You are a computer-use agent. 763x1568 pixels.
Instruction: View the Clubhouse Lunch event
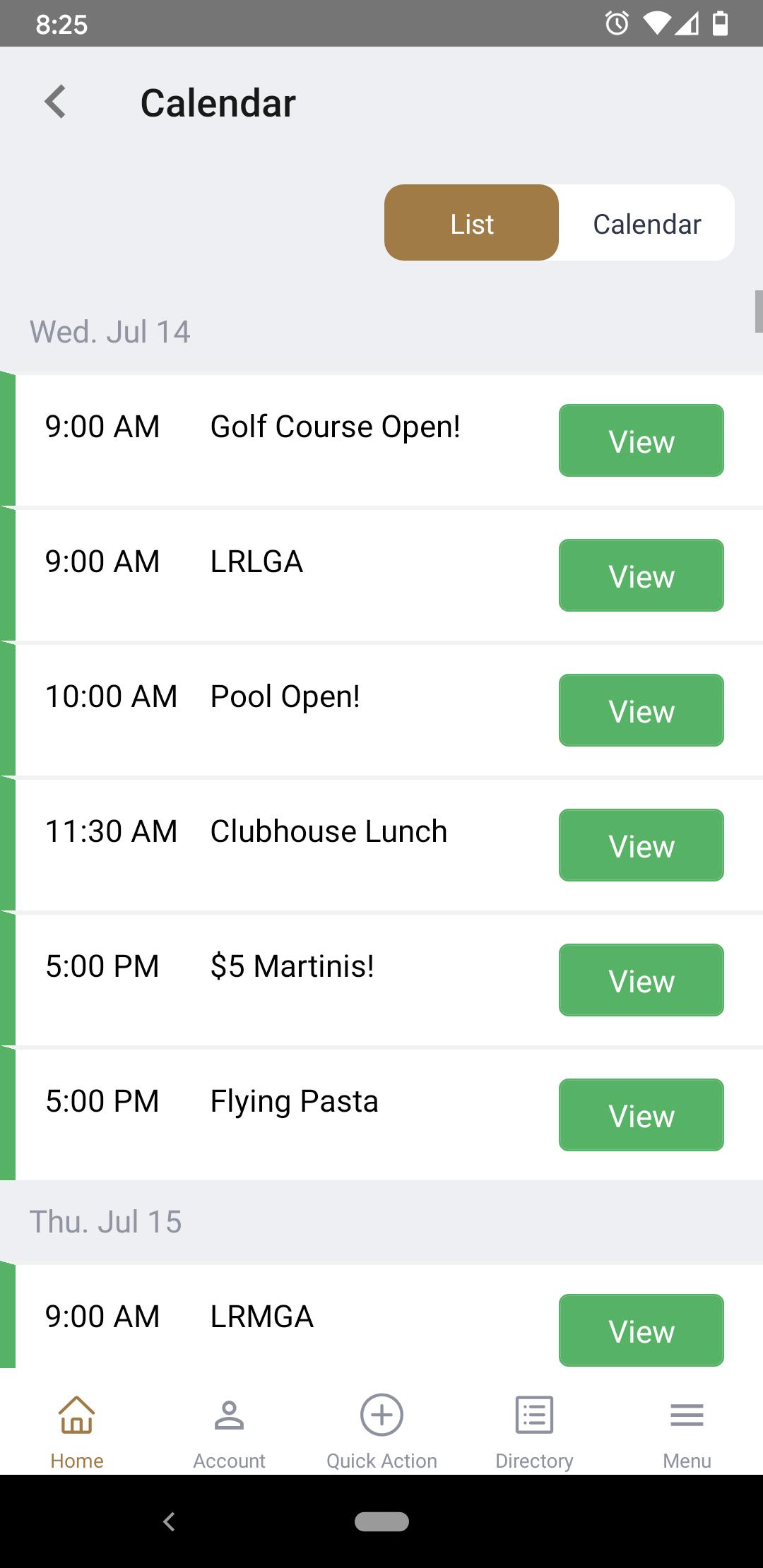point(641,845)
